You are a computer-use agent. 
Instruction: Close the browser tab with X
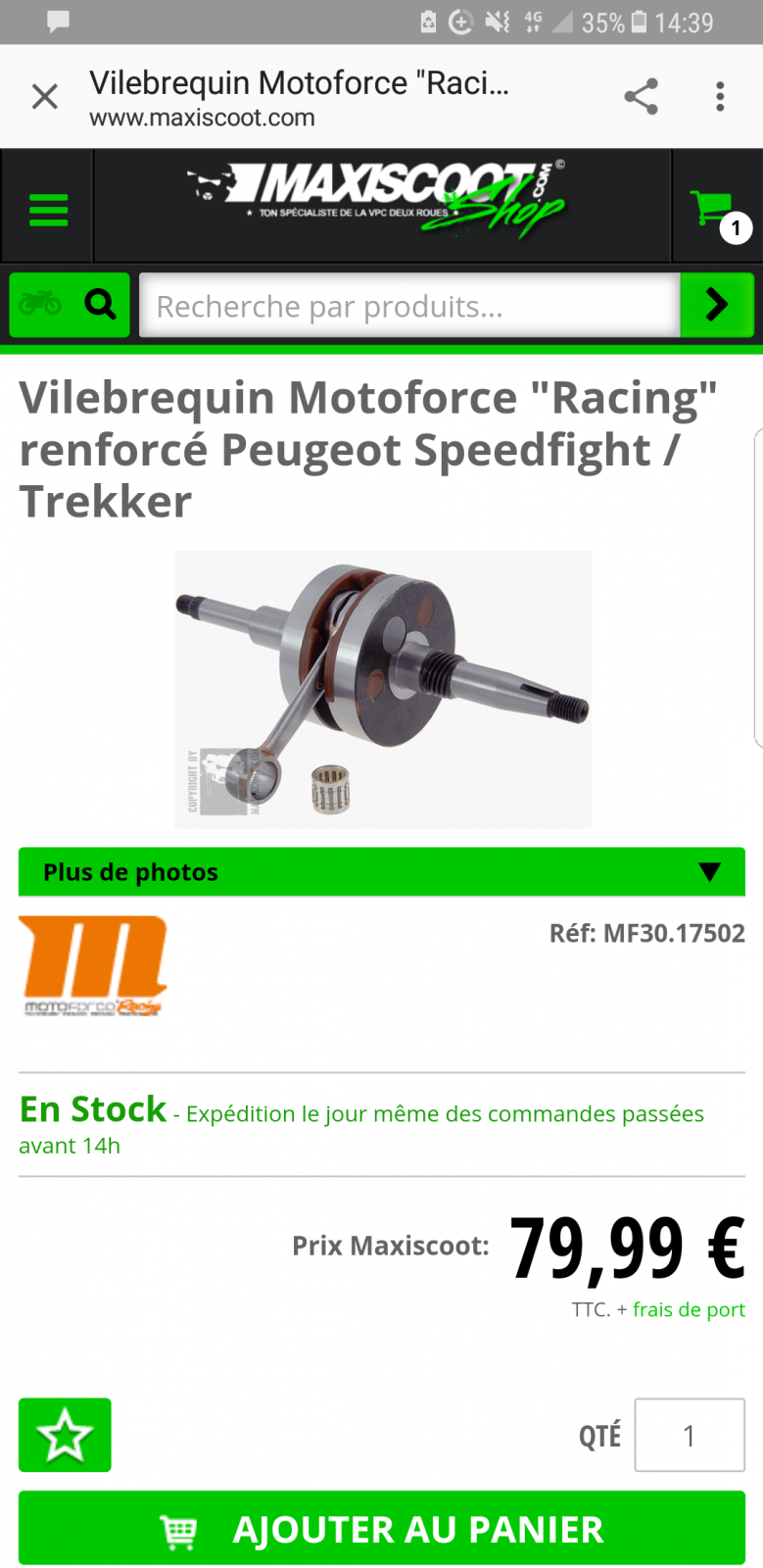tap(45, 97)
